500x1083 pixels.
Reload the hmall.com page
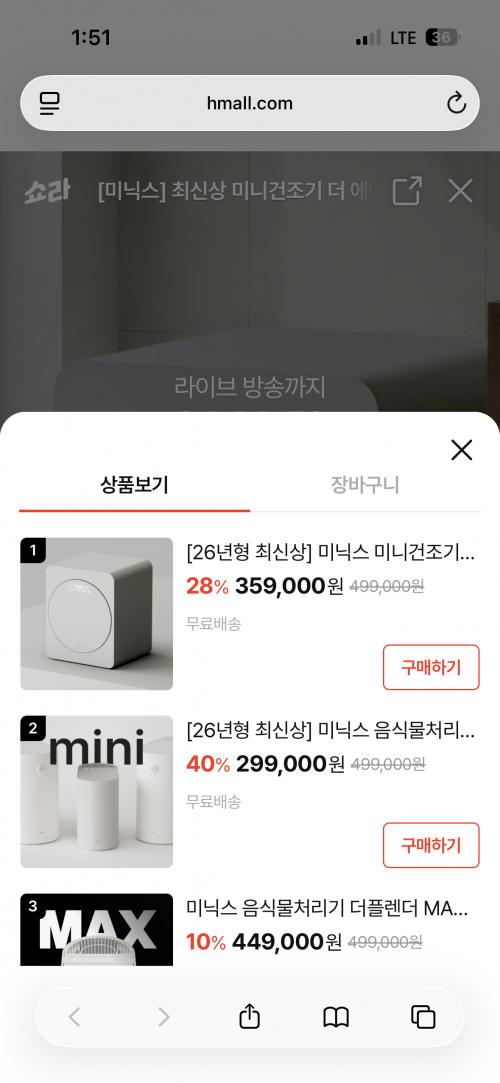456,104
